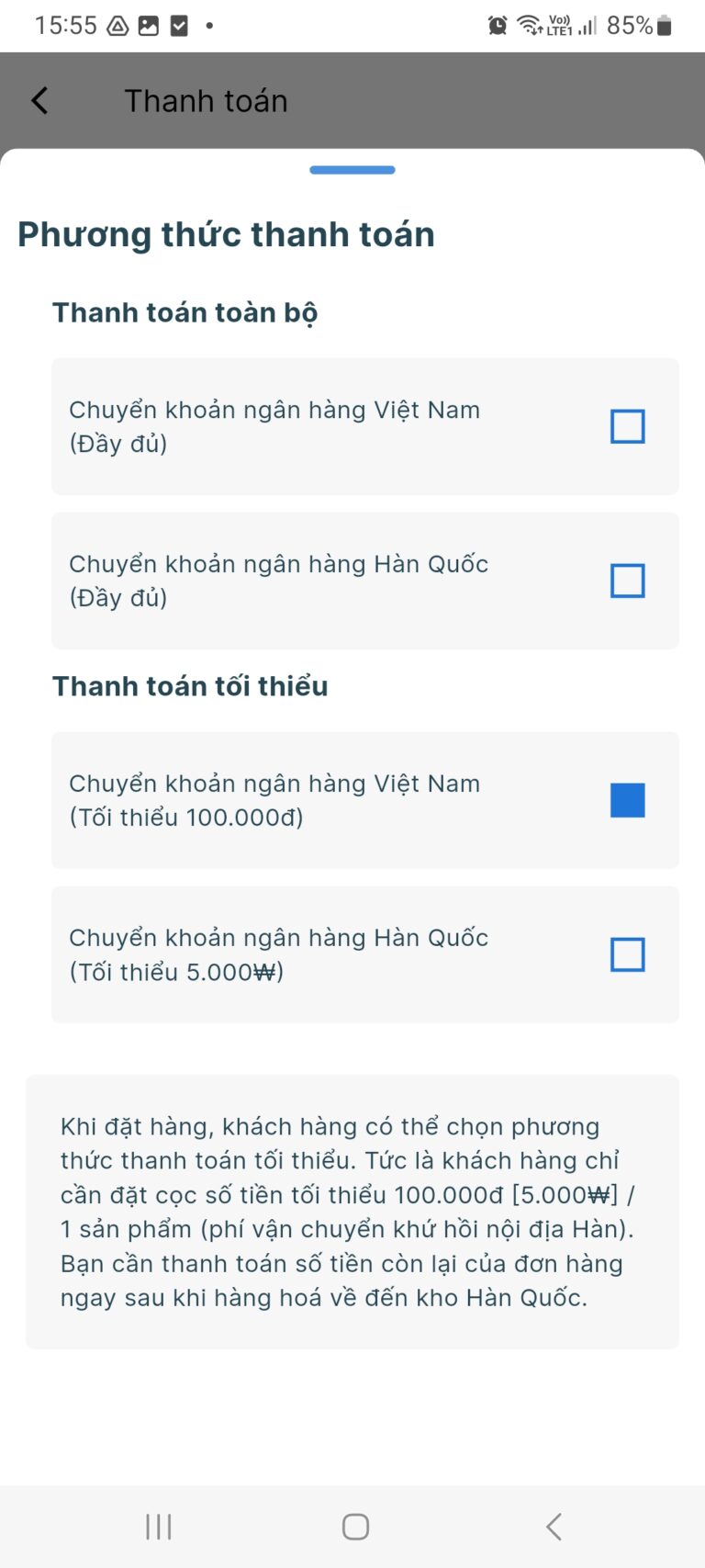
Task: Tap the back arrow in the Thanh toán header
Action: pos(39,100)
